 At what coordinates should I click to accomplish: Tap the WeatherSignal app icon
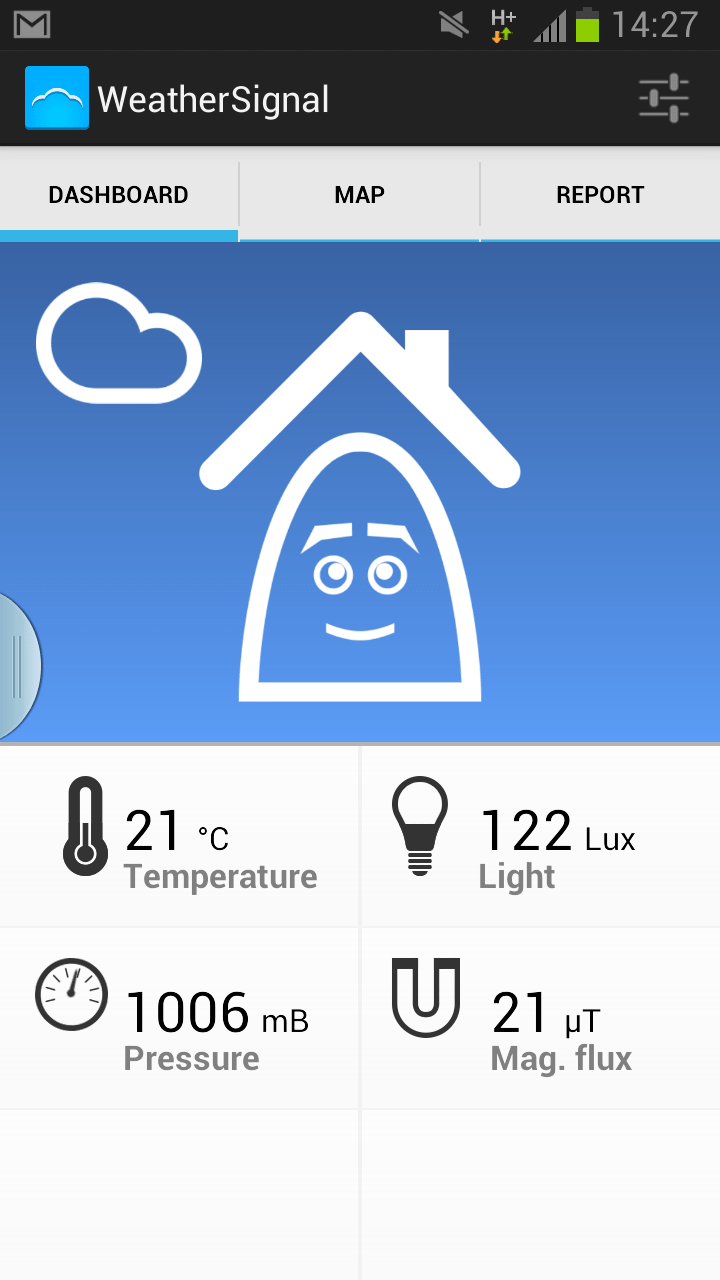click(57, 98)
